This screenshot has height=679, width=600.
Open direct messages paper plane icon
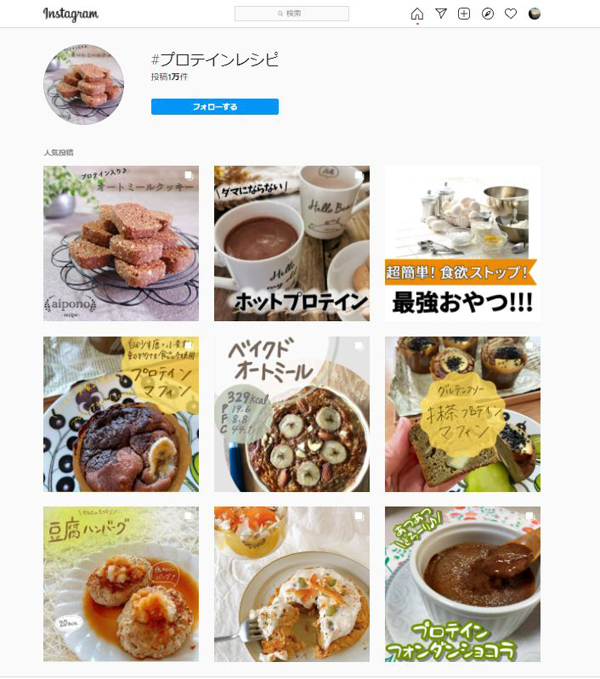coord(440,14)
